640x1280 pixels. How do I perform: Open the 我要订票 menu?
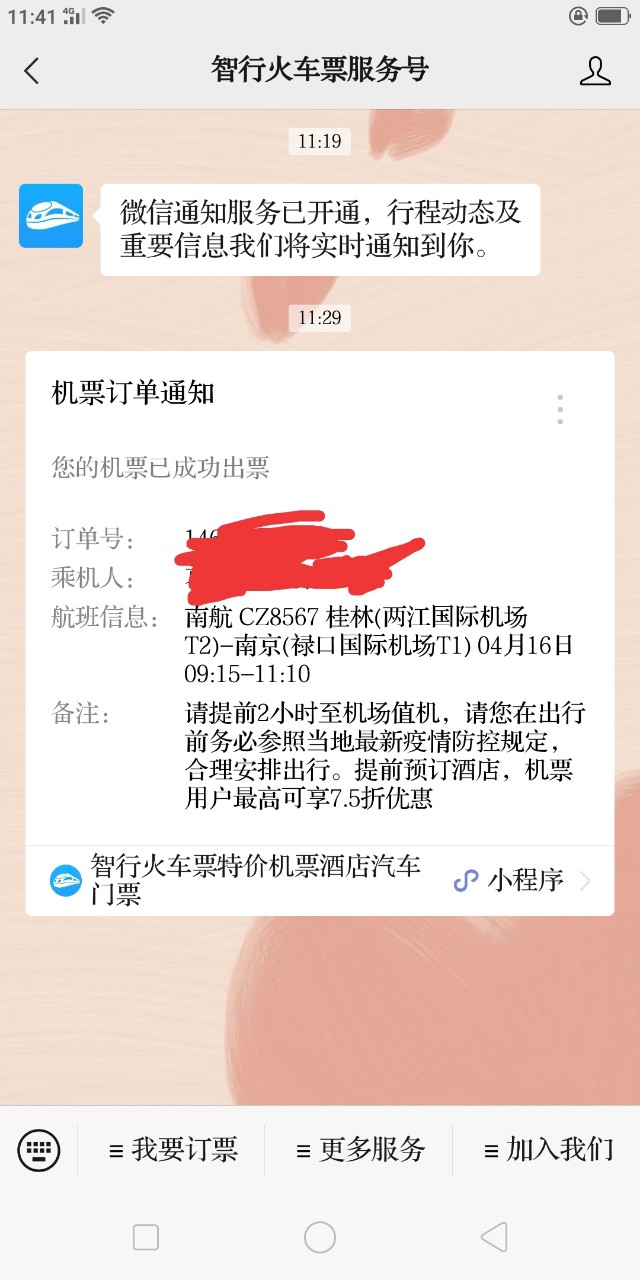[x=173, y=1149]
